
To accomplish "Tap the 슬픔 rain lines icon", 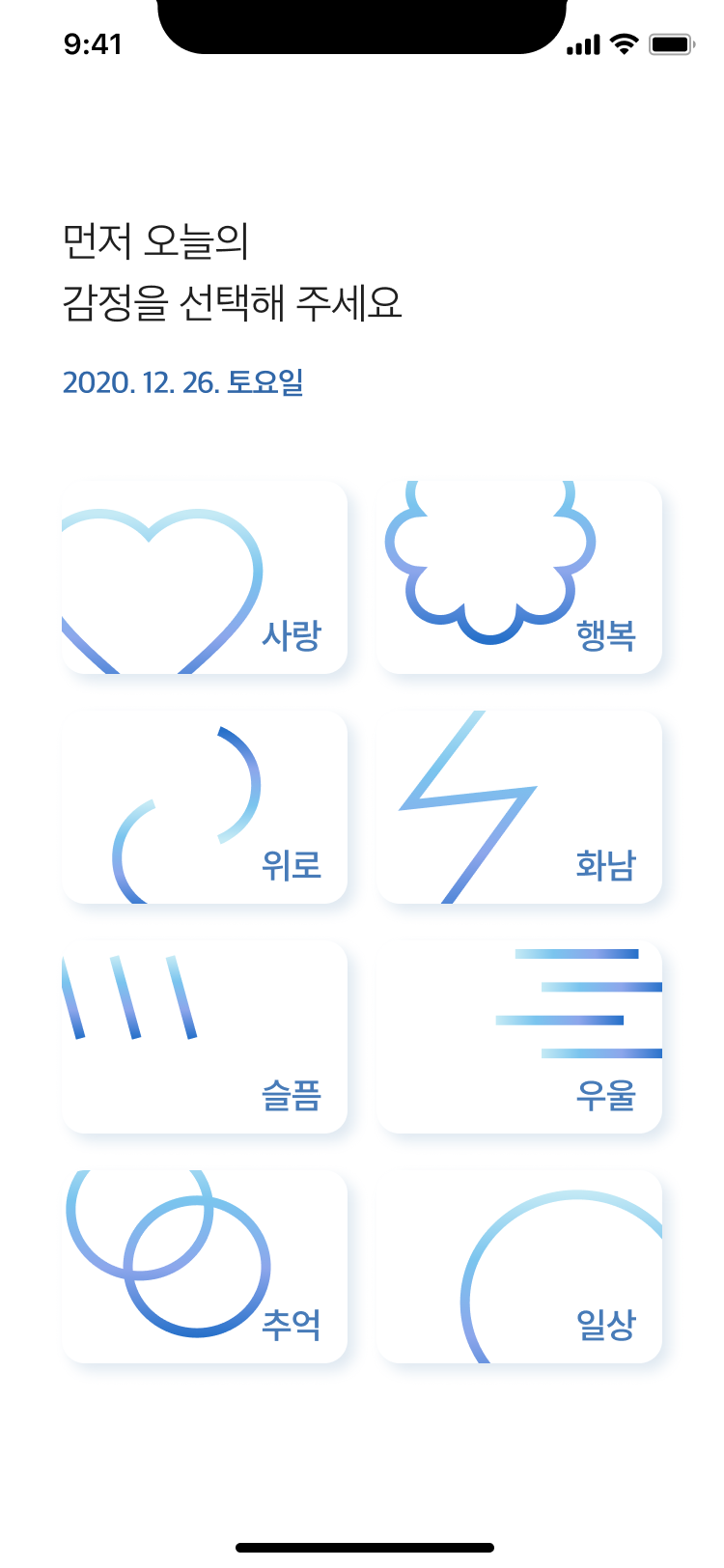I will pyautogui.click(x=125, y=999).
